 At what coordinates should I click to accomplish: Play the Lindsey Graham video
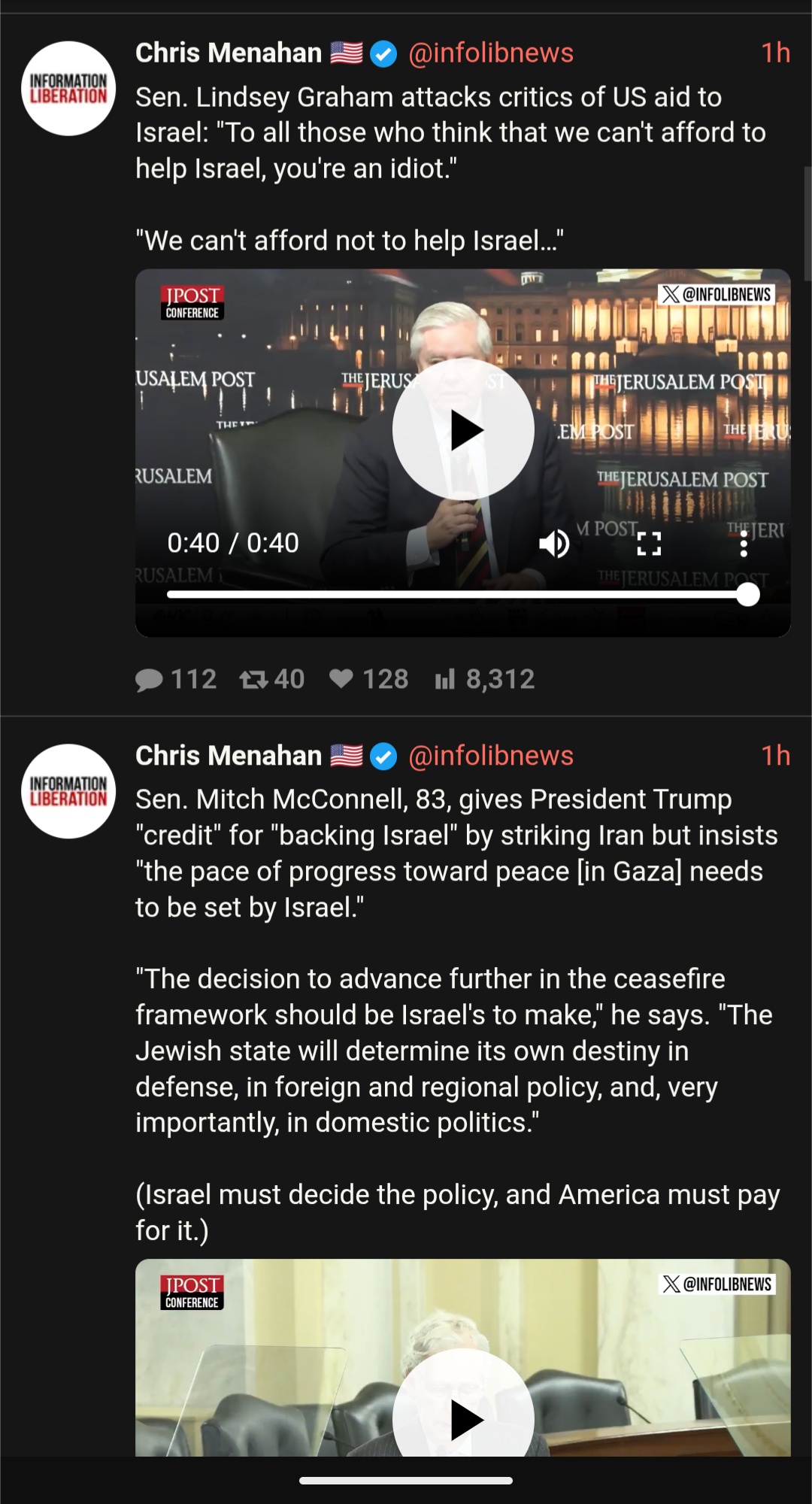coord(463,430)
